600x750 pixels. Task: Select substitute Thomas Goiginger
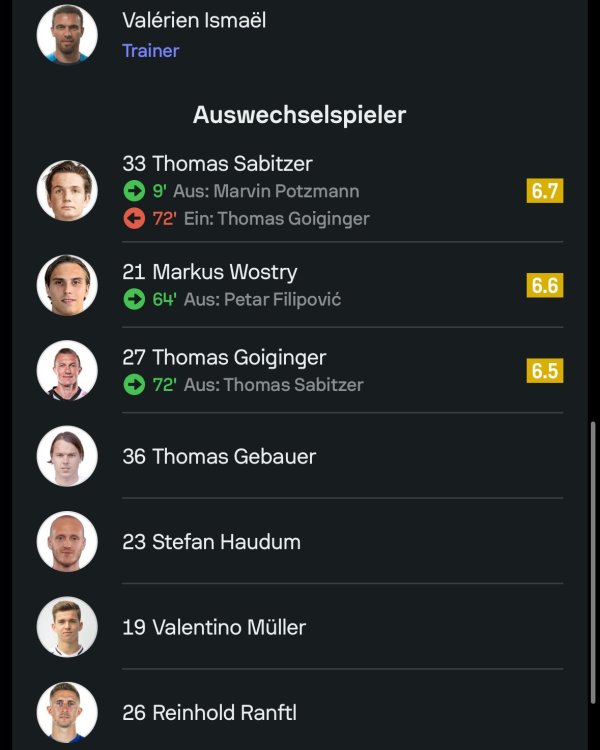(238, 358)
